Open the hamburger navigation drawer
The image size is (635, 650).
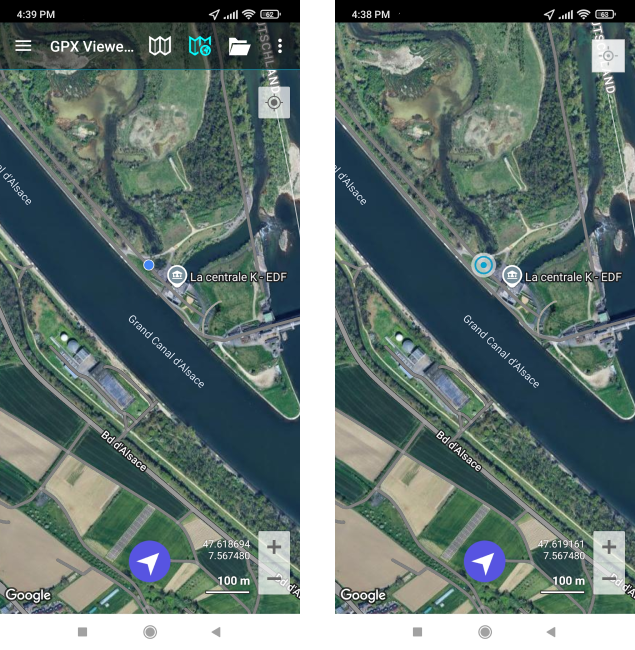(23, 46)
